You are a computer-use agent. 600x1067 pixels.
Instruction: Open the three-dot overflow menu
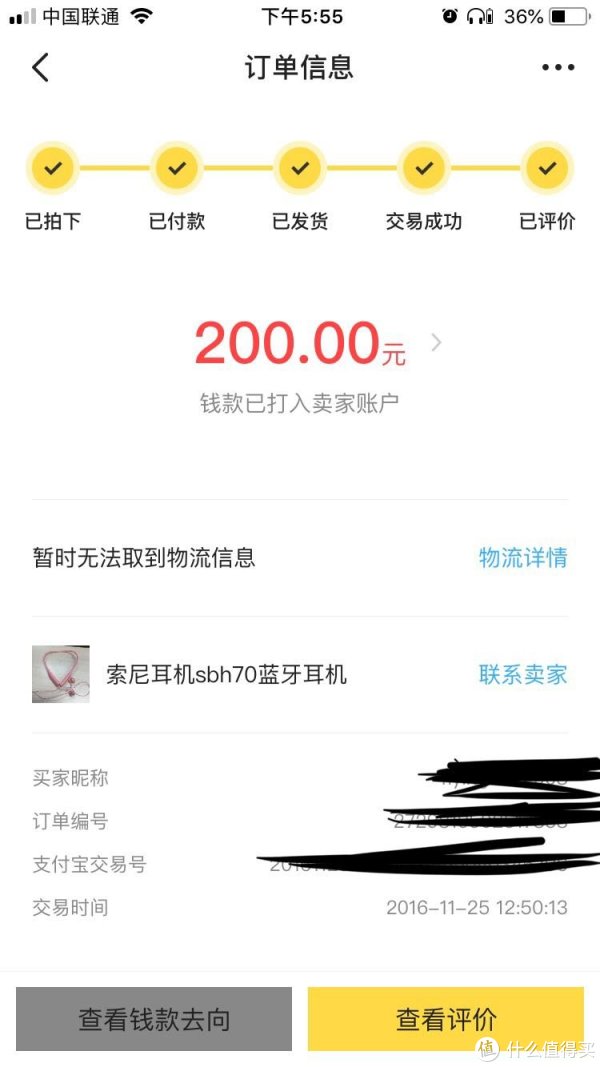click(x=558, y=67)
